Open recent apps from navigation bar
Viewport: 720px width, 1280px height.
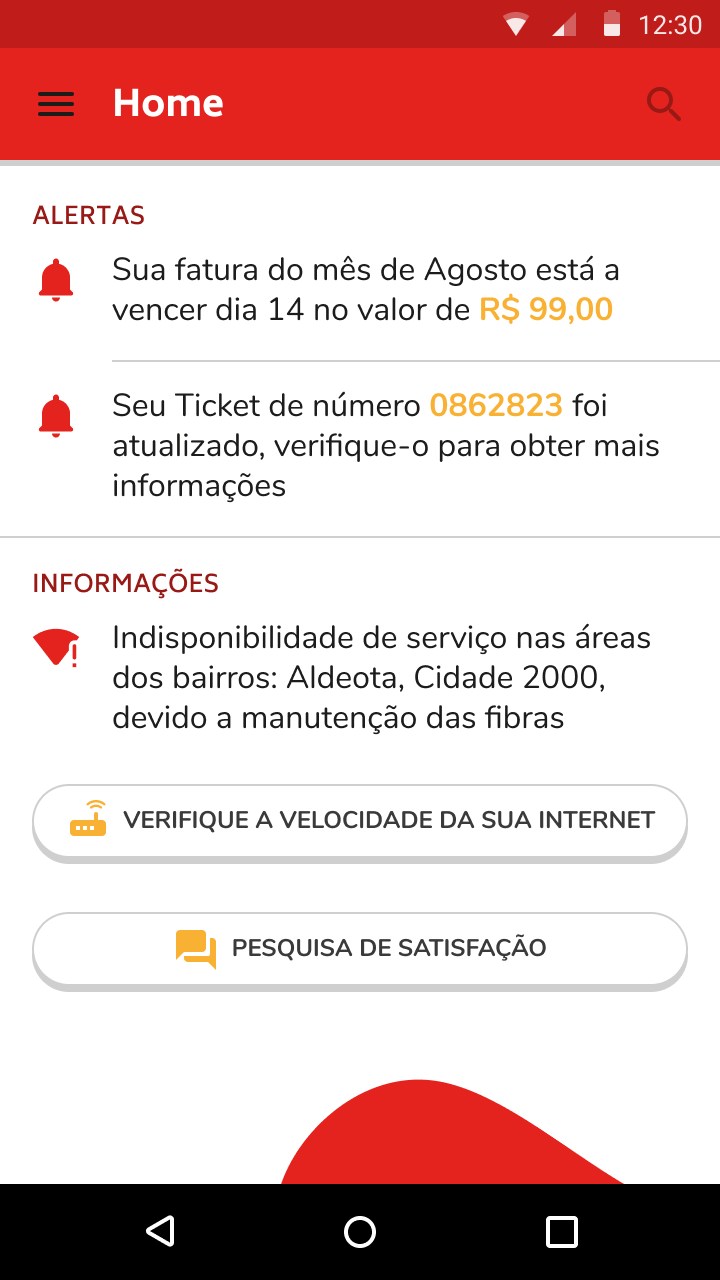coord(561,1231)
